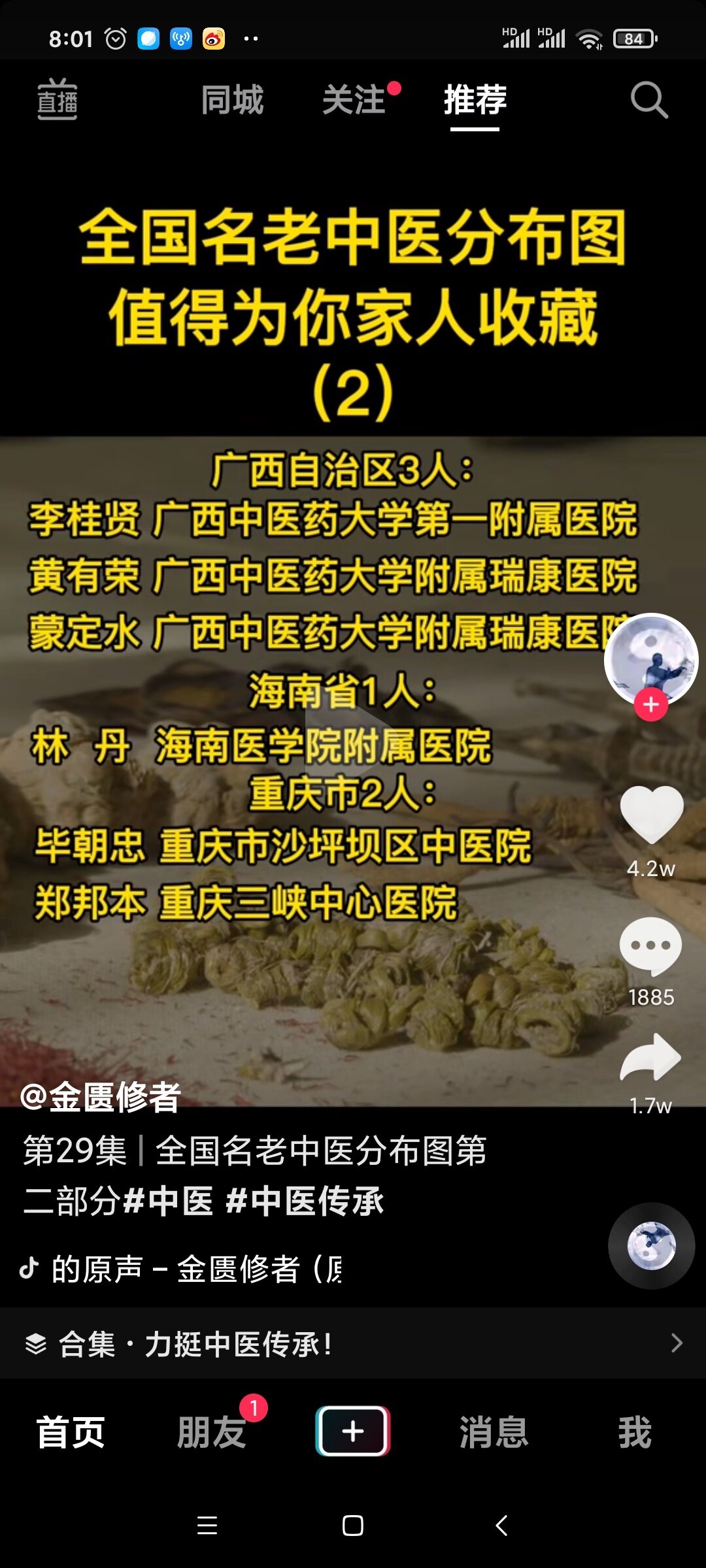Viewport: 706px width, 1568px height.
Task: Open the 消息 tab
Action: click(x=494, y=1432)
